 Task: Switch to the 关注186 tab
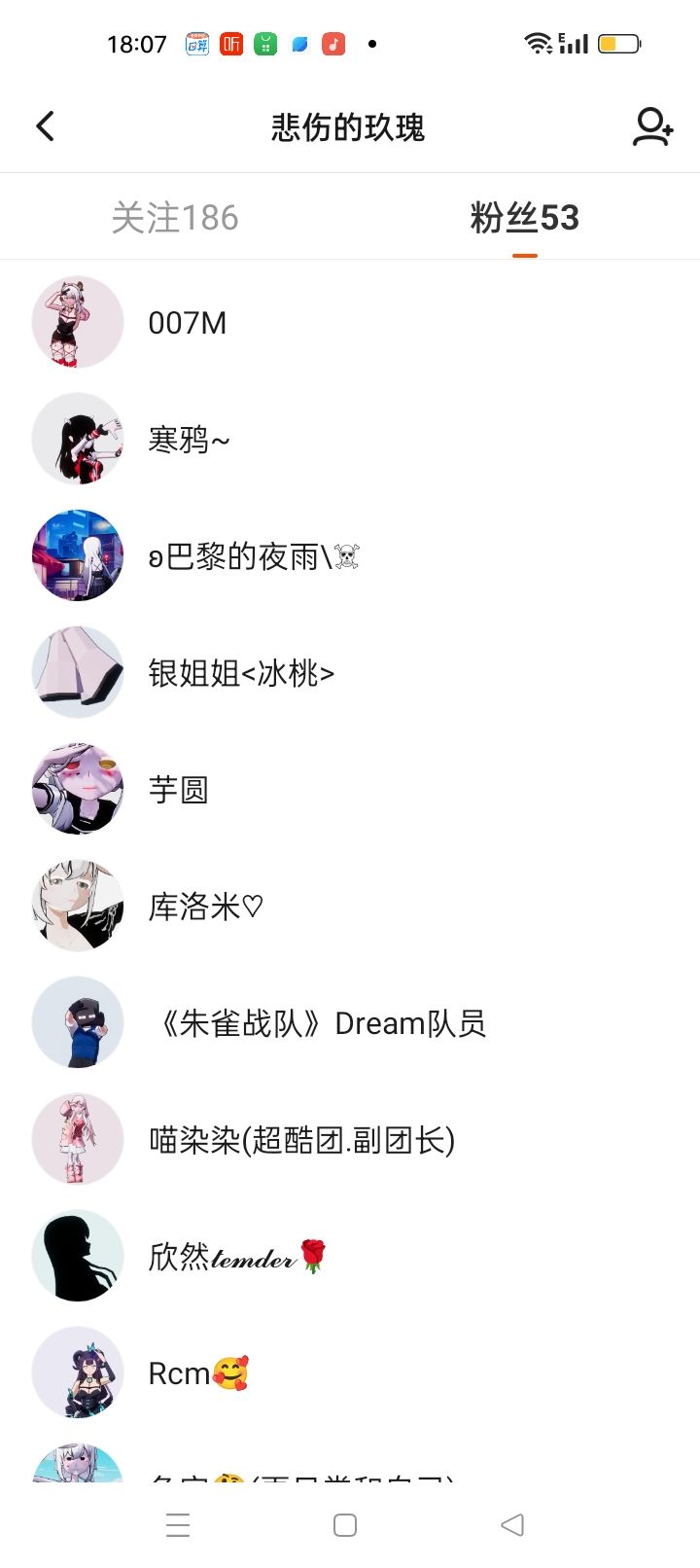pyautogui.click(x=175, y=218)
